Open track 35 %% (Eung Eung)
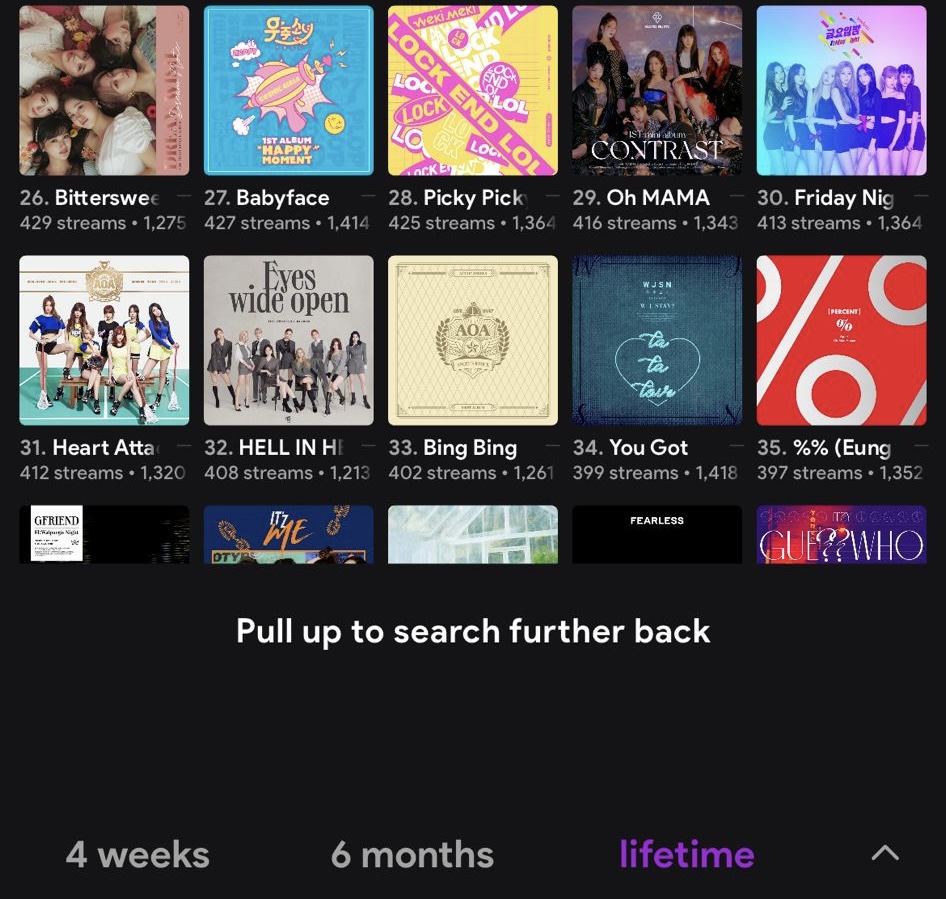Screen dimensions: 946x899 click(841, 340)
